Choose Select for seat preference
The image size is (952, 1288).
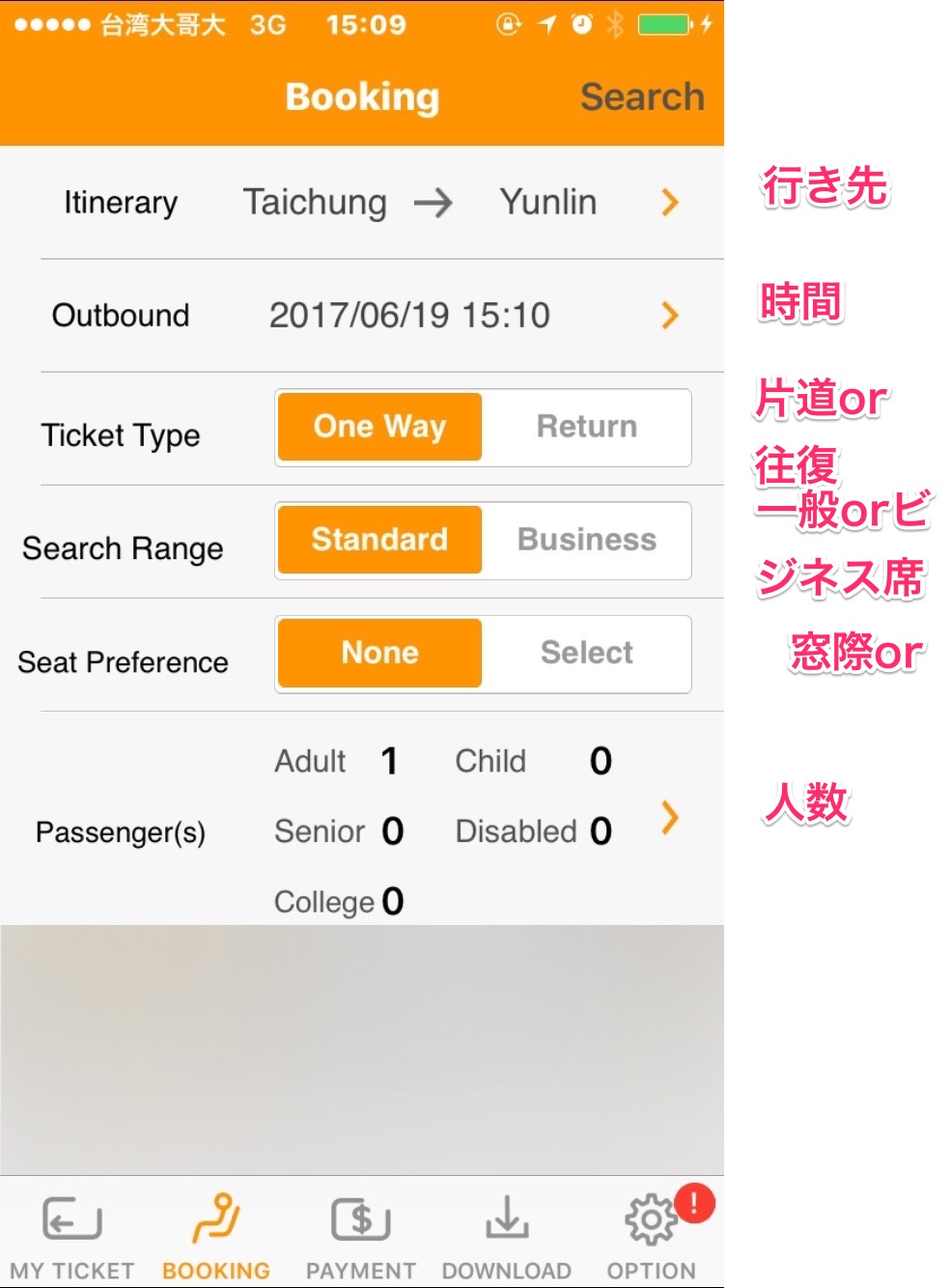(586, 653)
